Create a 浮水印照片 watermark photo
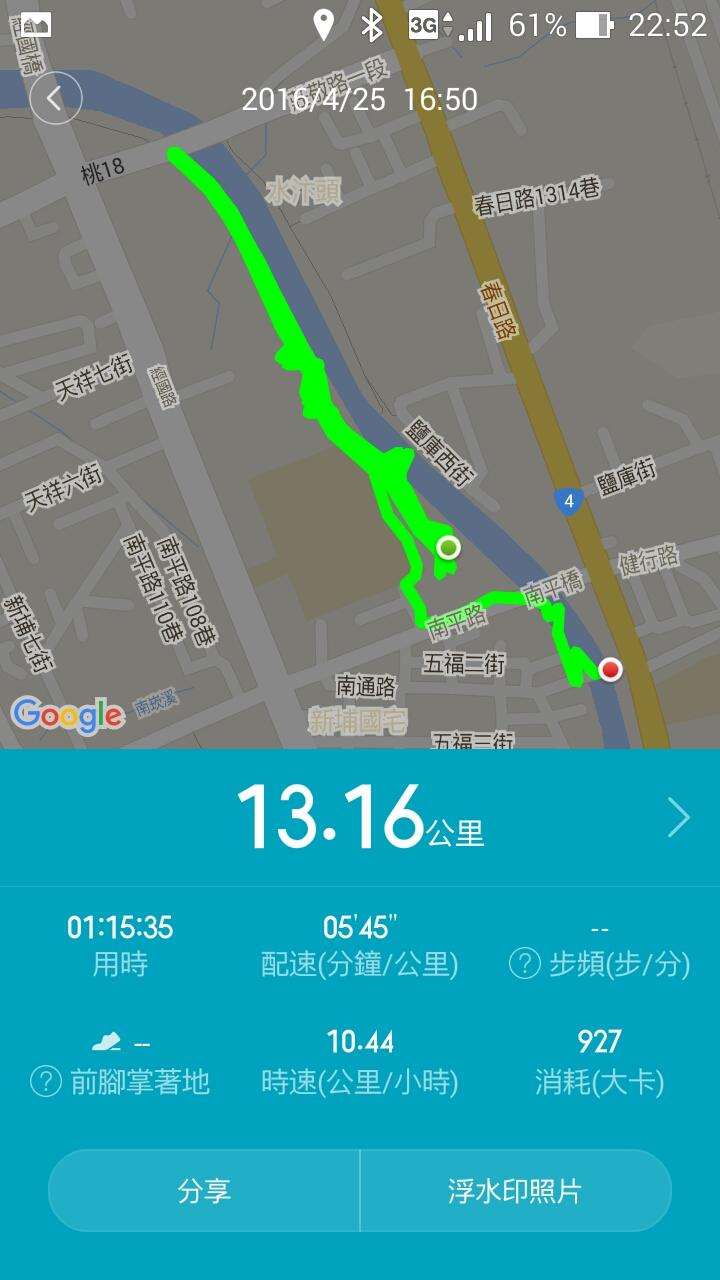The width and height of the screenshot is (720, 1280). click(x=515, y=1191)
